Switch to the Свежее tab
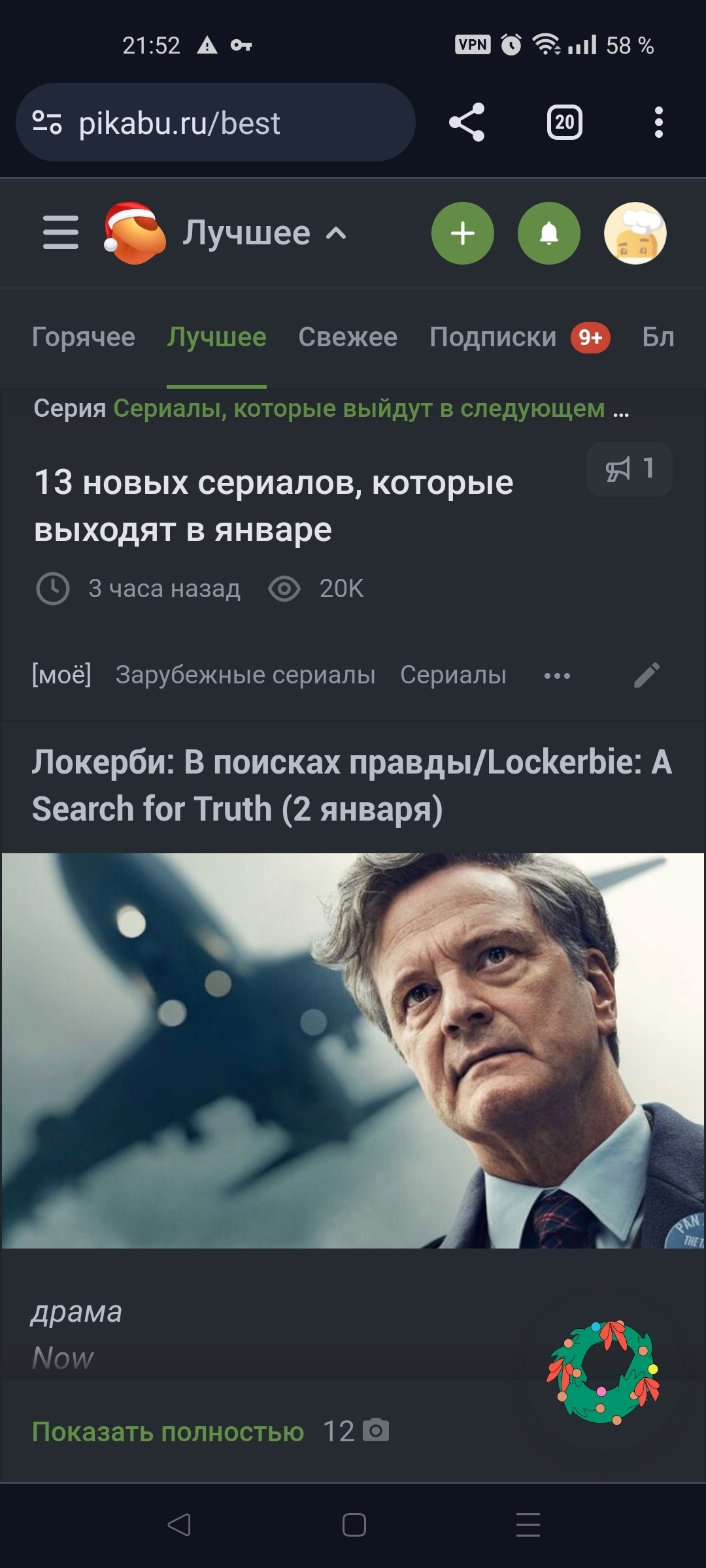 pos(348,337)
